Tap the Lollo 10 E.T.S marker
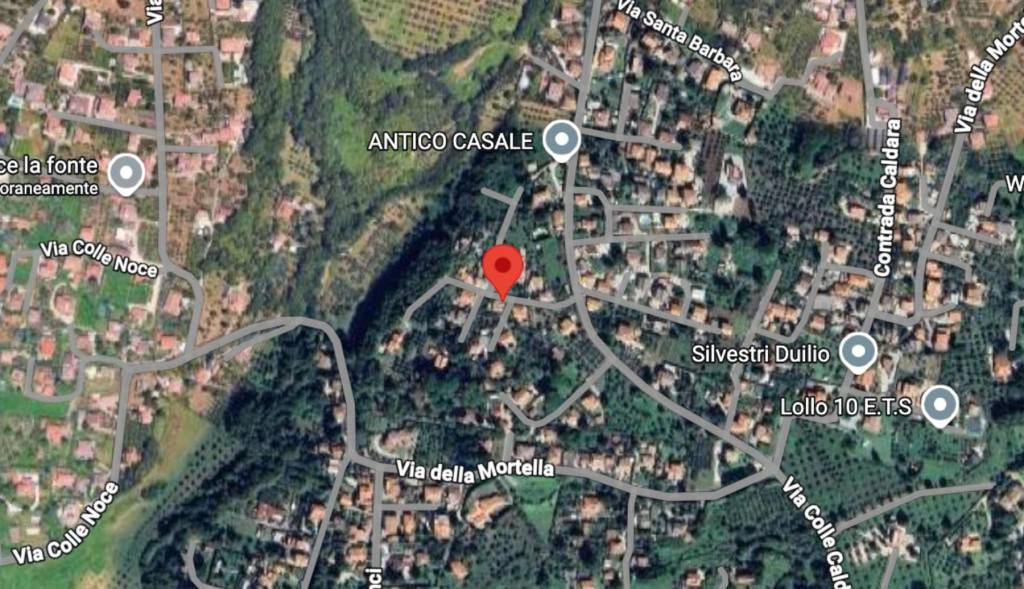Image resolution: width=1024 pixels, height=589 pixels. [939, 405]
